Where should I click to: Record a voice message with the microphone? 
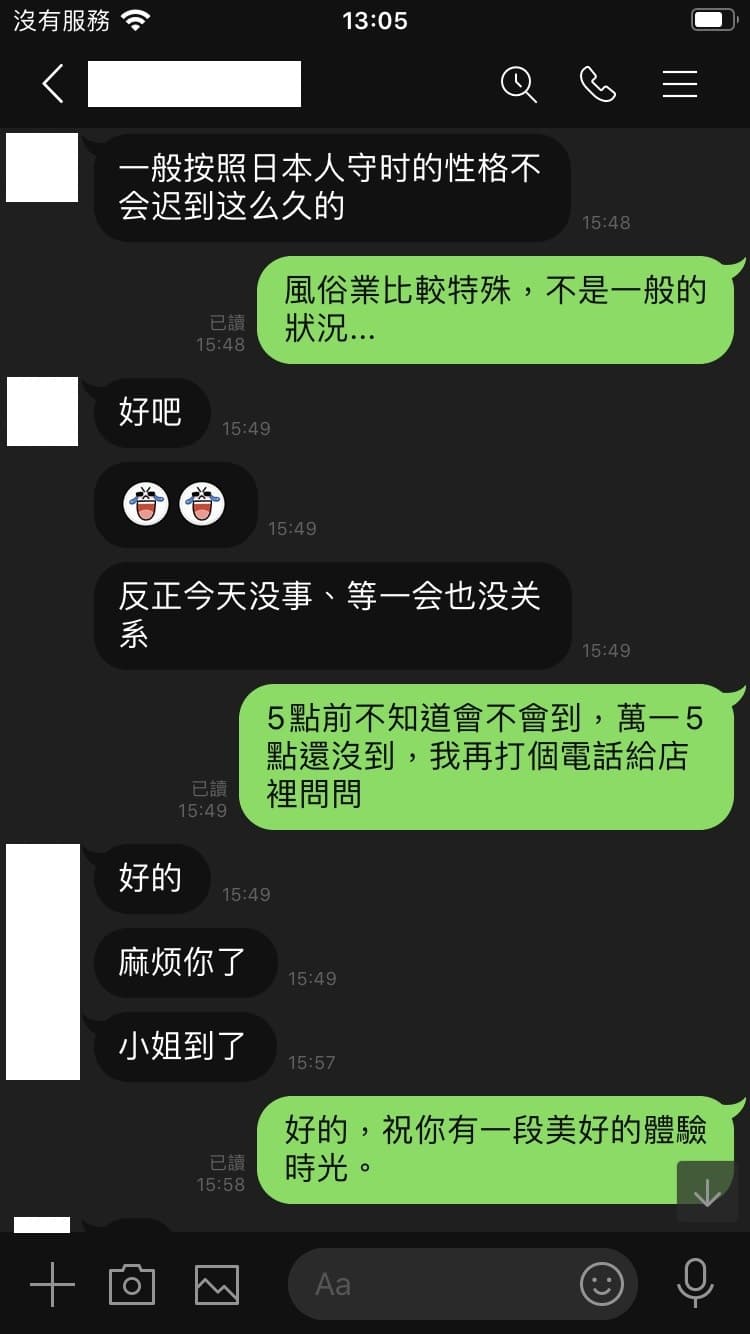click(694, 1284)
